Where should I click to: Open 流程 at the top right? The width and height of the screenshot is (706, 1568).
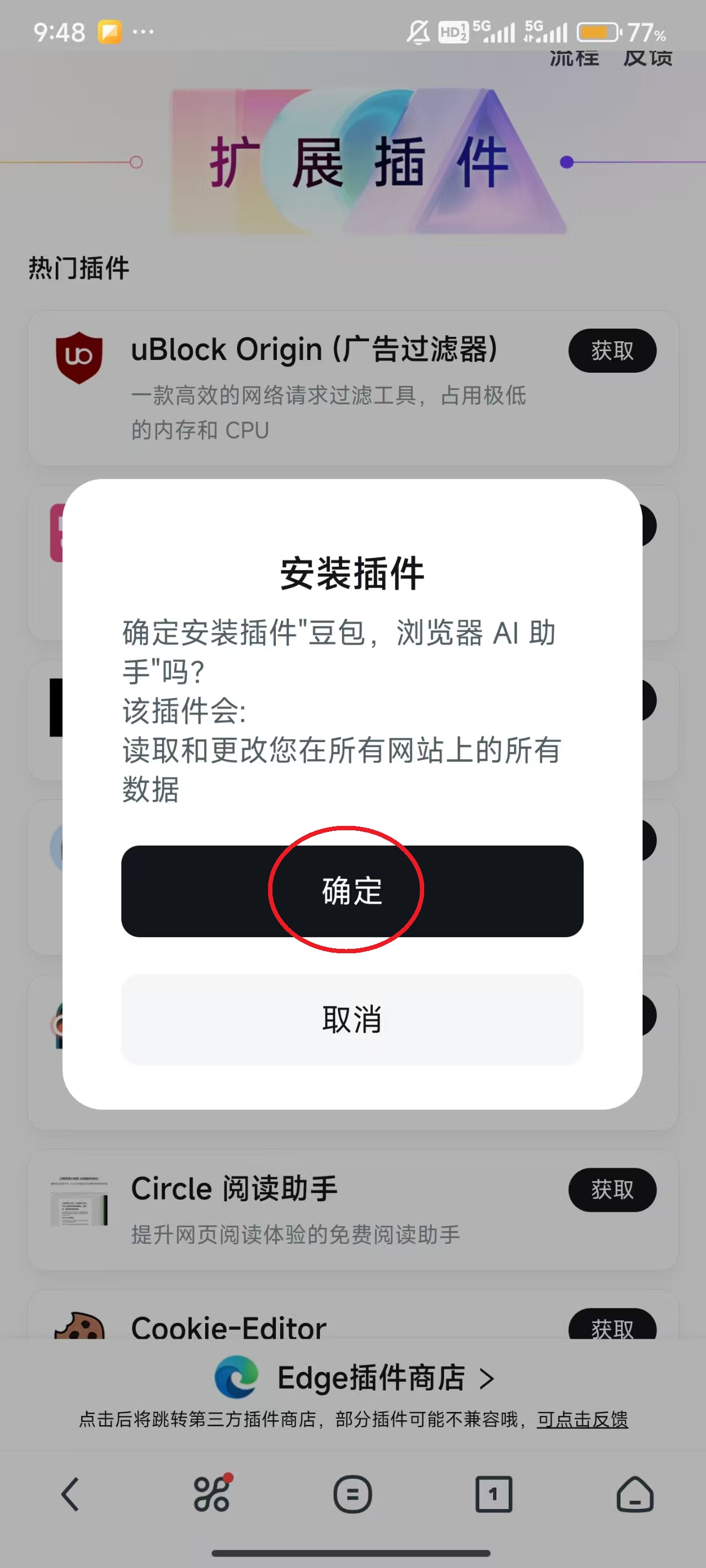pos(575,57)
